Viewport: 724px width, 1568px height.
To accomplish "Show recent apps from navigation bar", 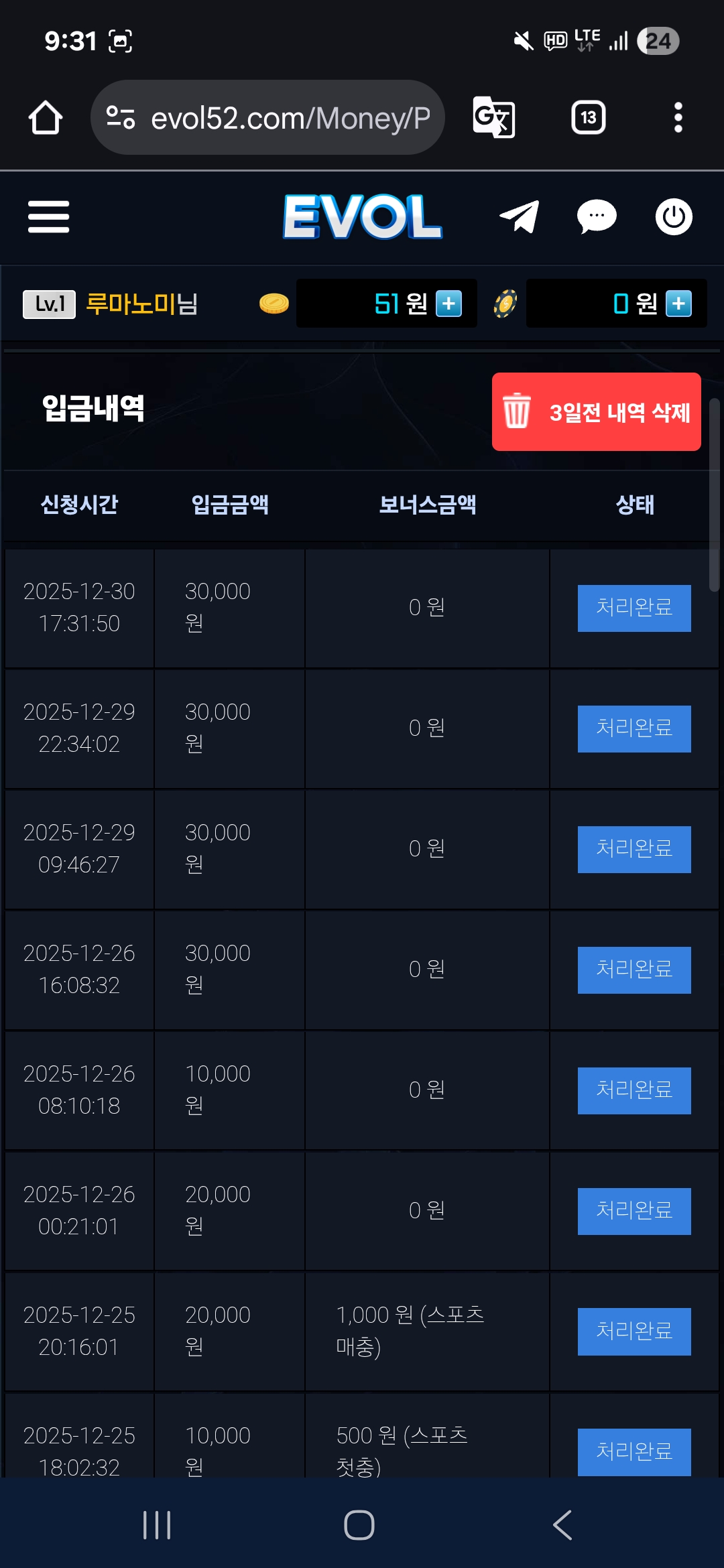I will click(157, 1525).
